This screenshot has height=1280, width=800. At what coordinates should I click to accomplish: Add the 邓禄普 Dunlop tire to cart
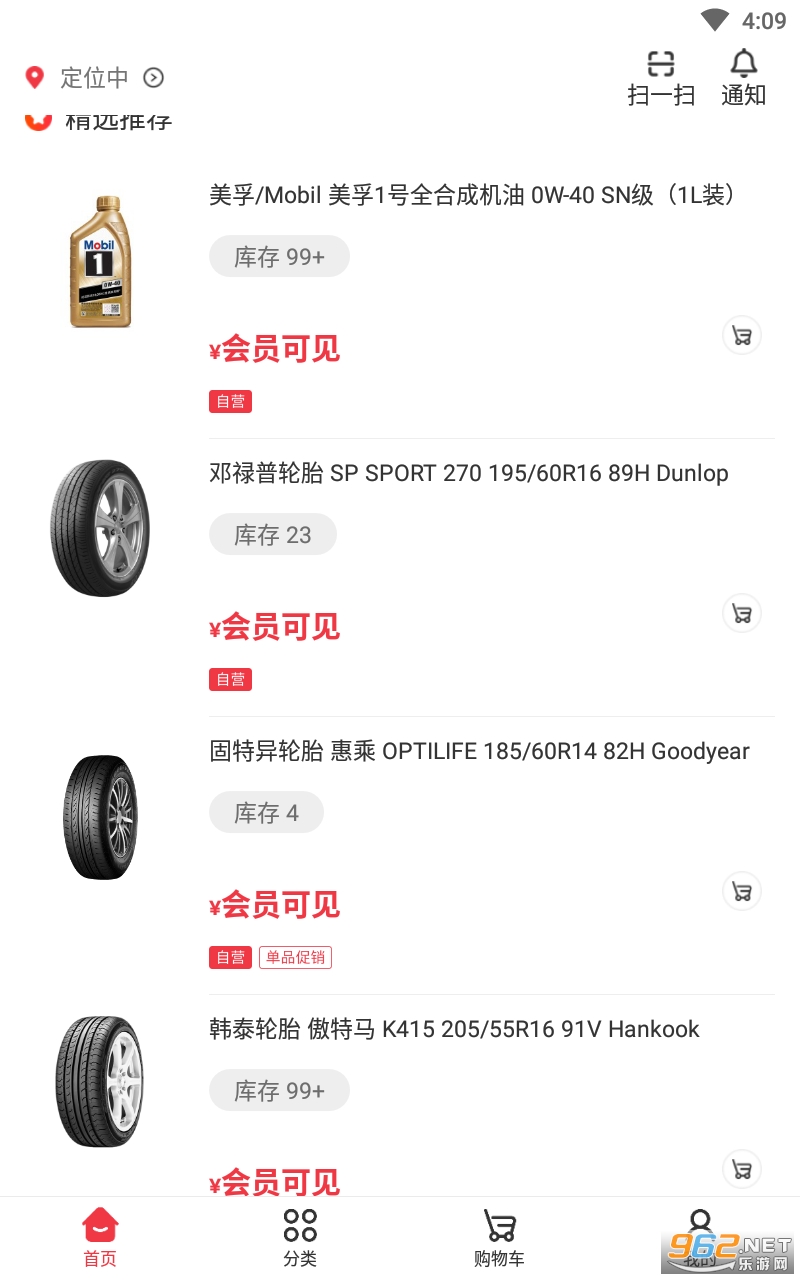(742, 614)
